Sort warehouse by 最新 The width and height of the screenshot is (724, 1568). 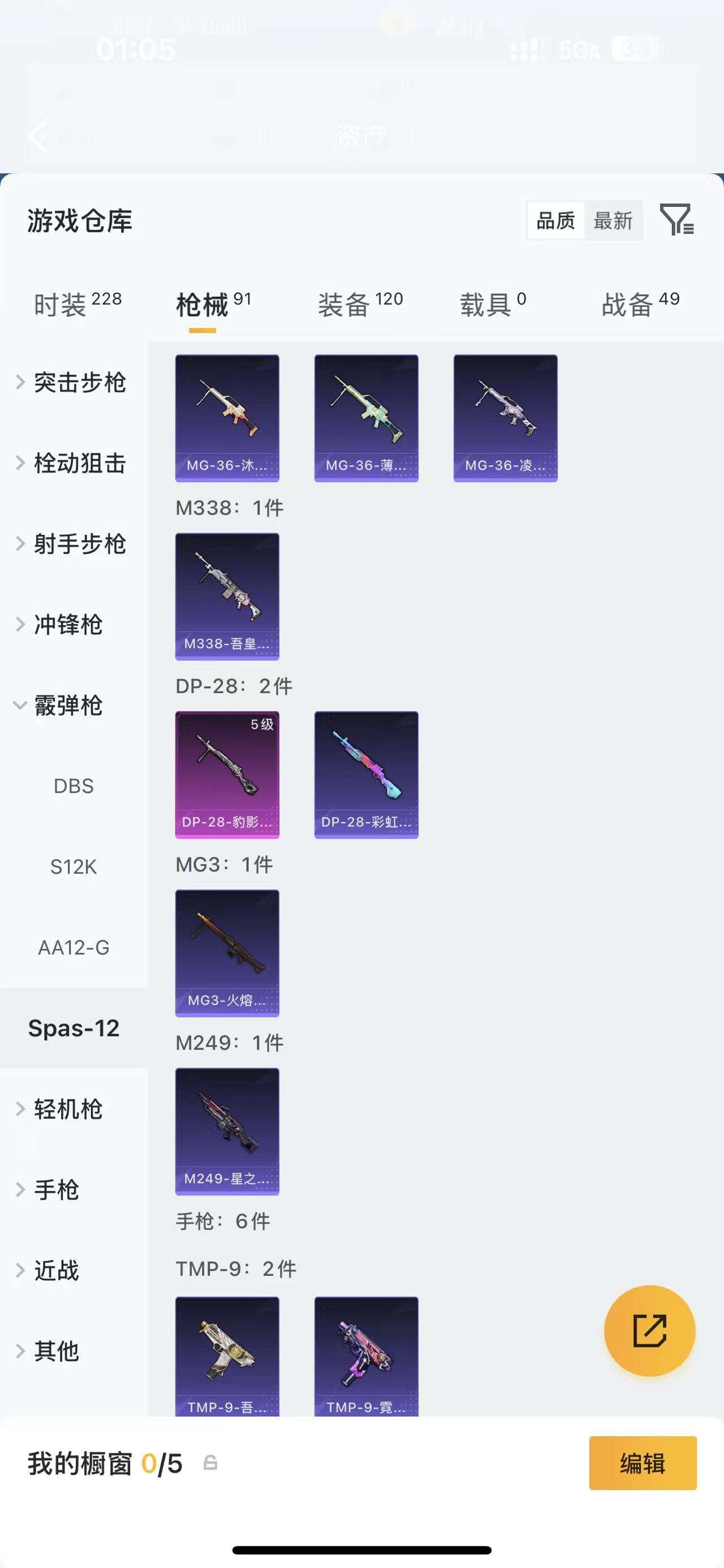pyautogui.click(x=613, y=220)
